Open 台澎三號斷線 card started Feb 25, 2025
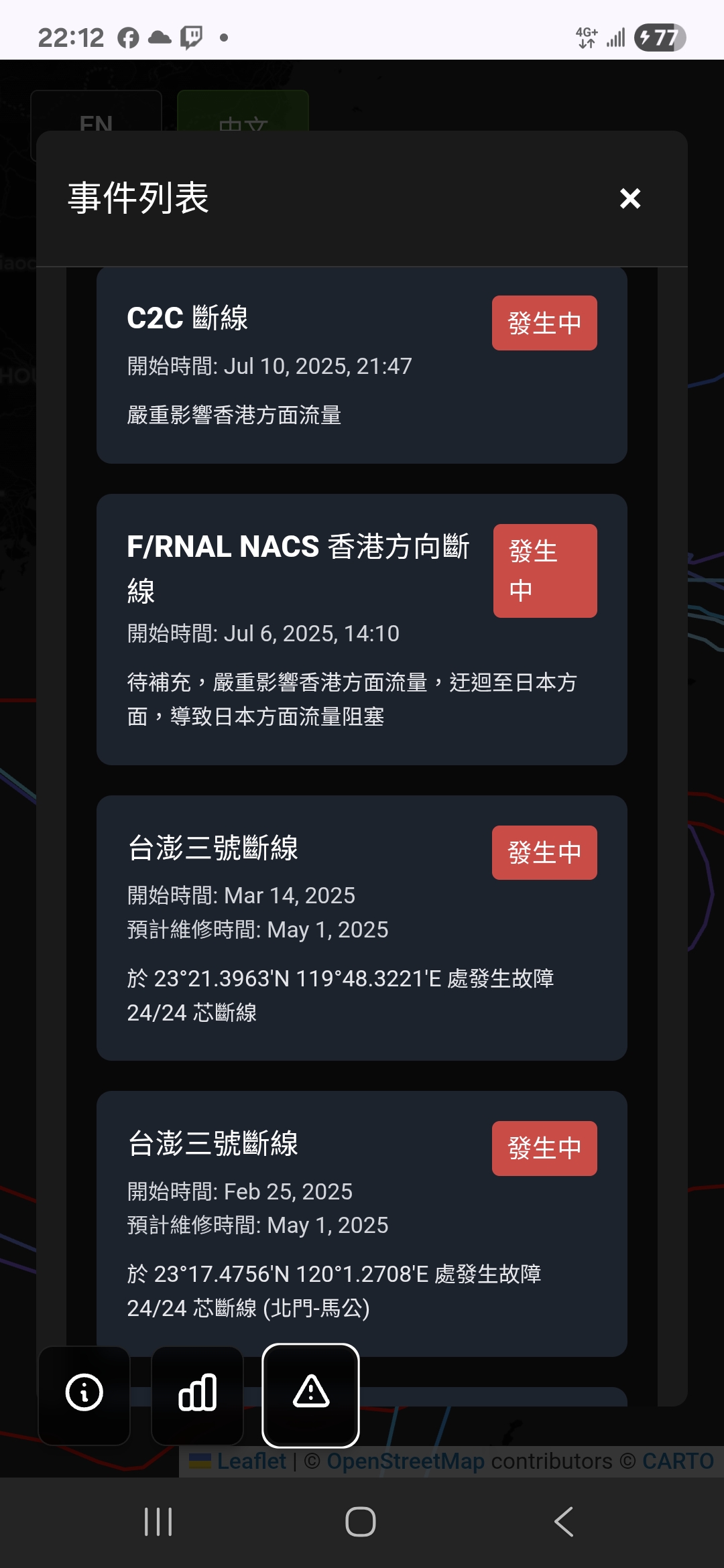 [362, 1224]
